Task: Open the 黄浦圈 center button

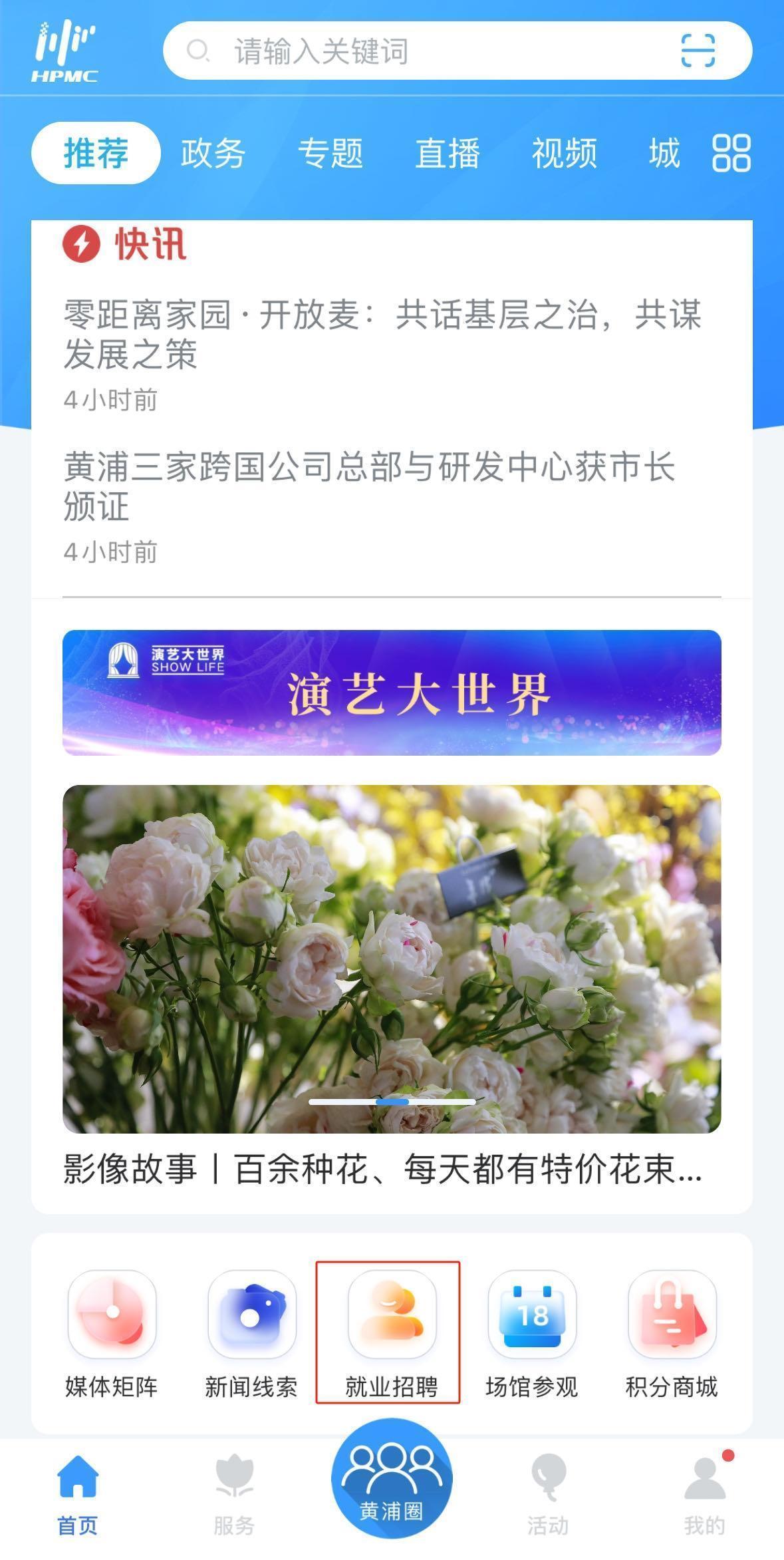Action: pyautogui.click(x=392, y=1479)
